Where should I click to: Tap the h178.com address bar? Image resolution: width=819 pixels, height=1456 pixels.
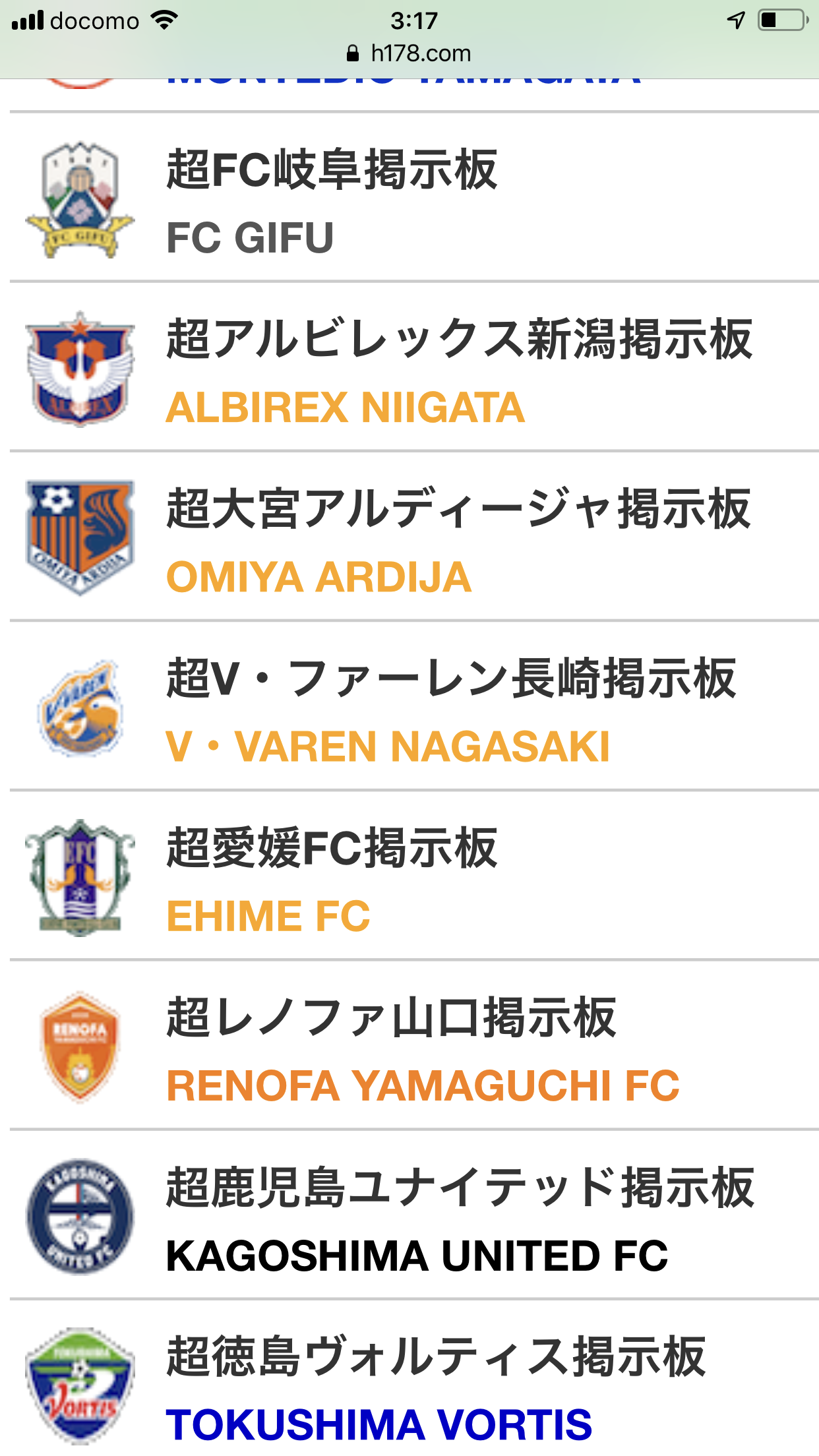pyautogui.click(x=409, y=53)
